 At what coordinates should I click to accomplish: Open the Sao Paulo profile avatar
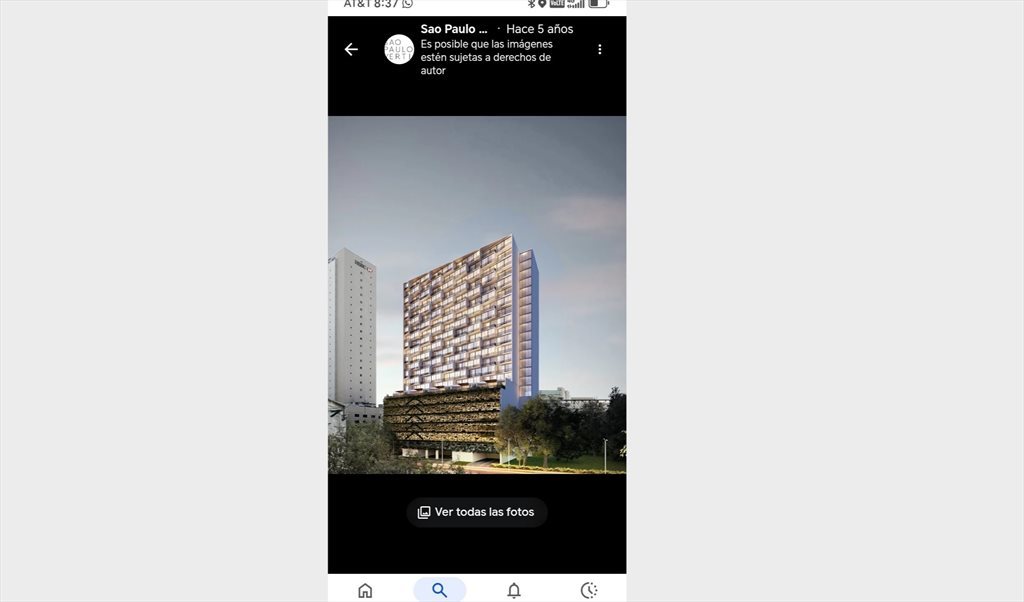click(399, 49)
